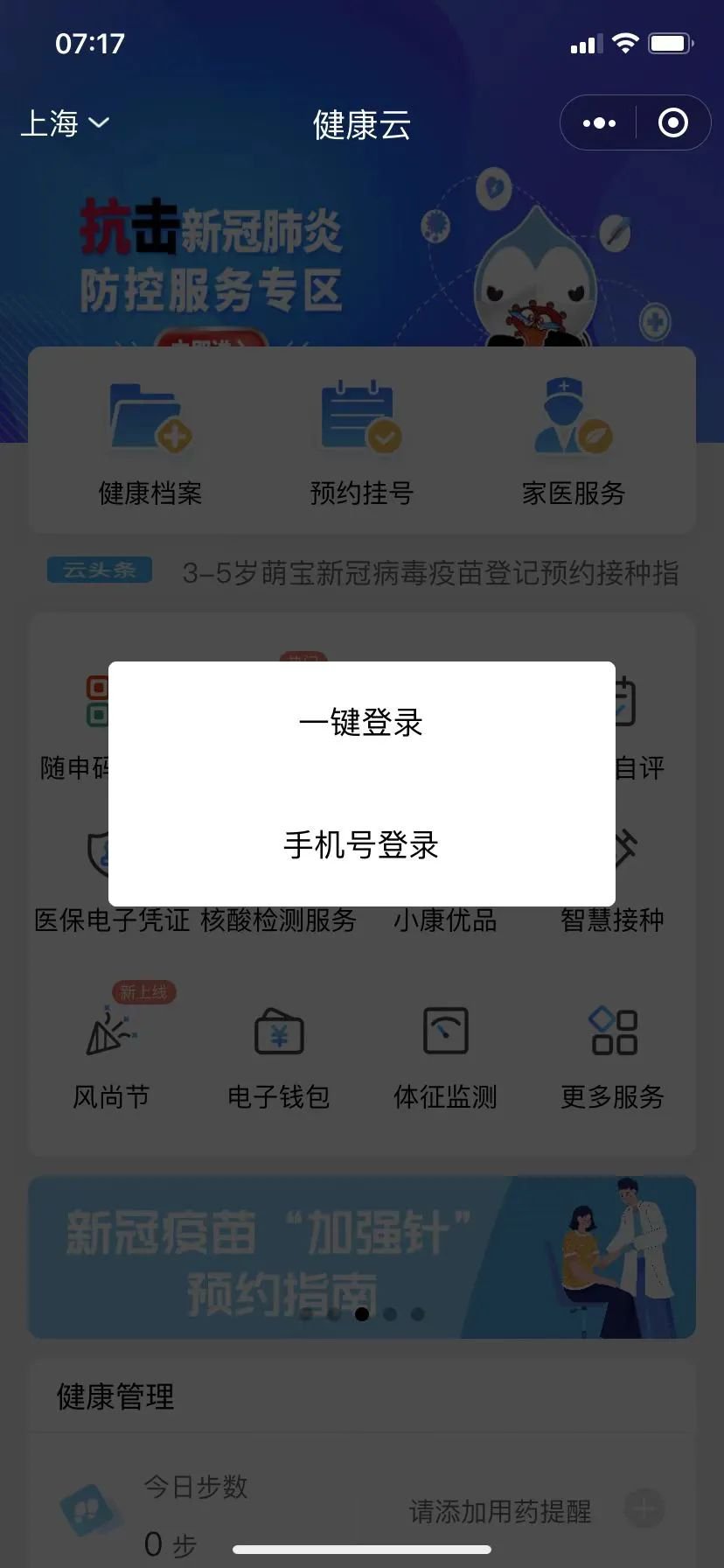
Task: Select 手机号登录 phone number login
Action: 361,845
